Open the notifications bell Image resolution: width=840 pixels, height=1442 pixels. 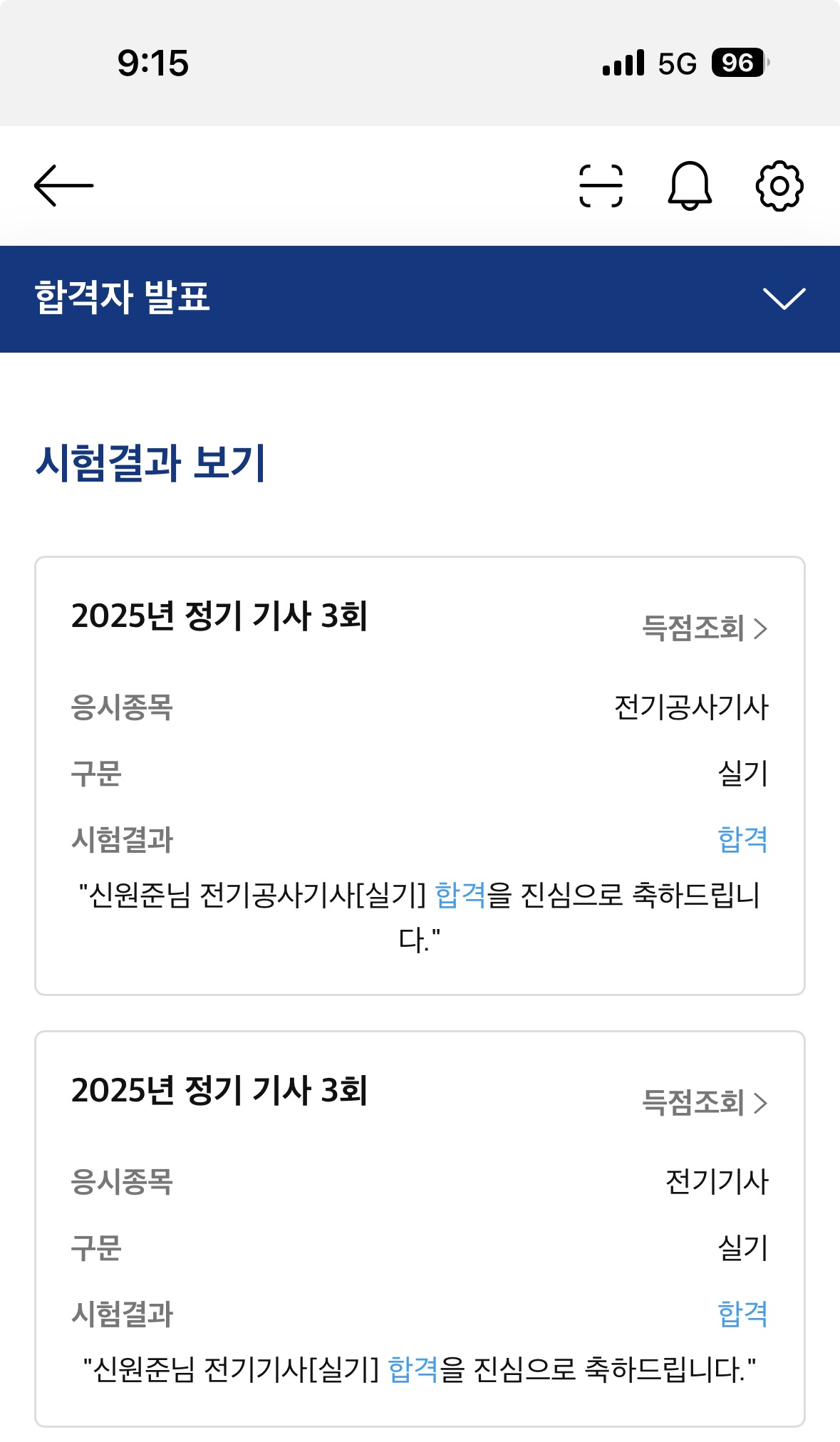(689, 186)
